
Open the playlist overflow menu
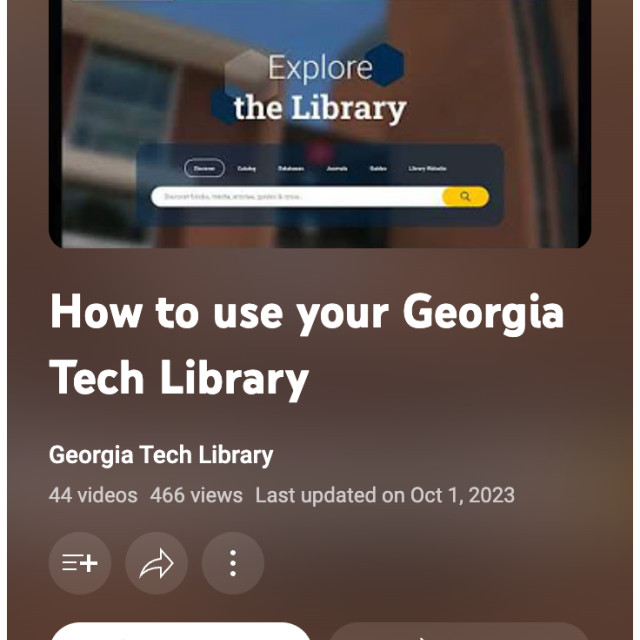coord(233,563)
